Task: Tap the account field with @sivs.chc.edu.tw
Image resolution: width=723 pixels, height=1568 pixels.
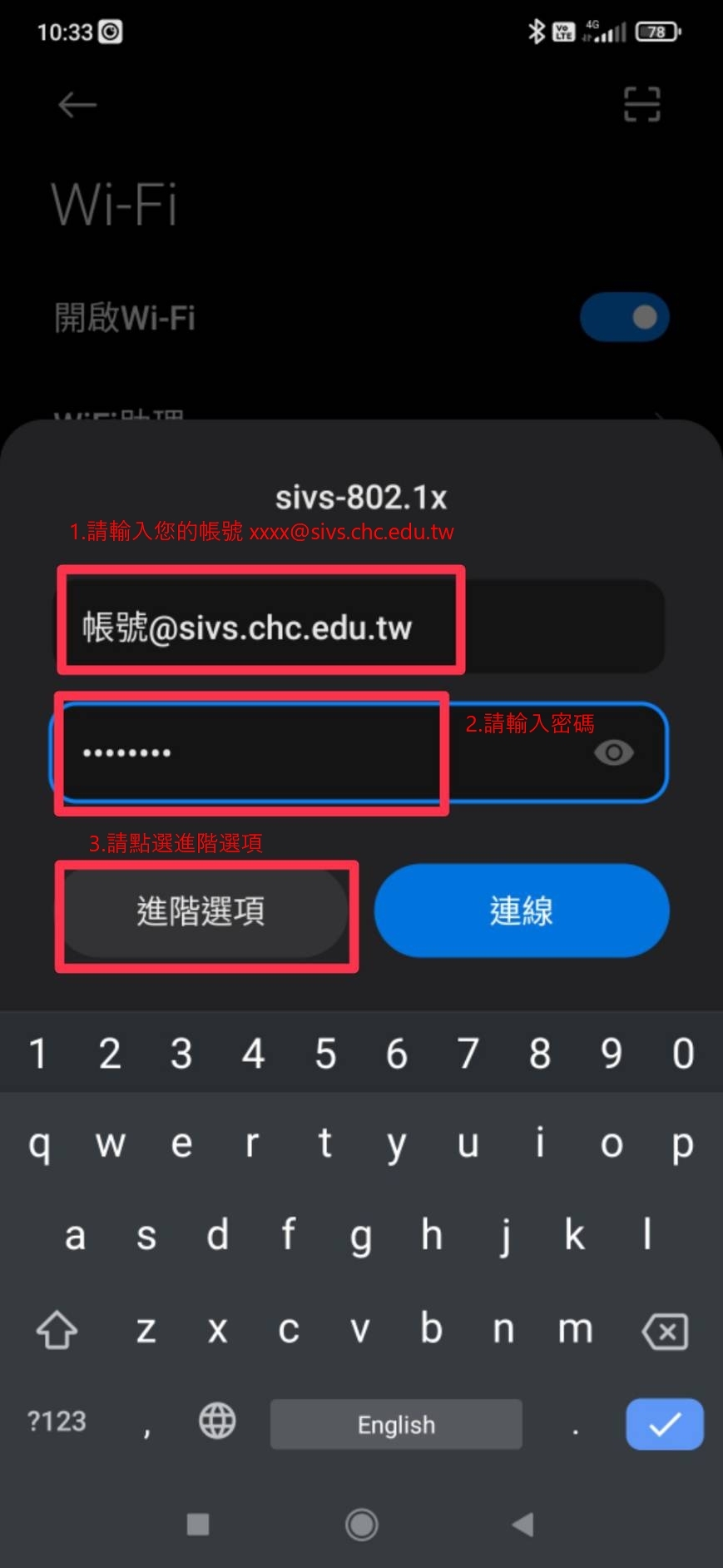Action: pos(360,627)
